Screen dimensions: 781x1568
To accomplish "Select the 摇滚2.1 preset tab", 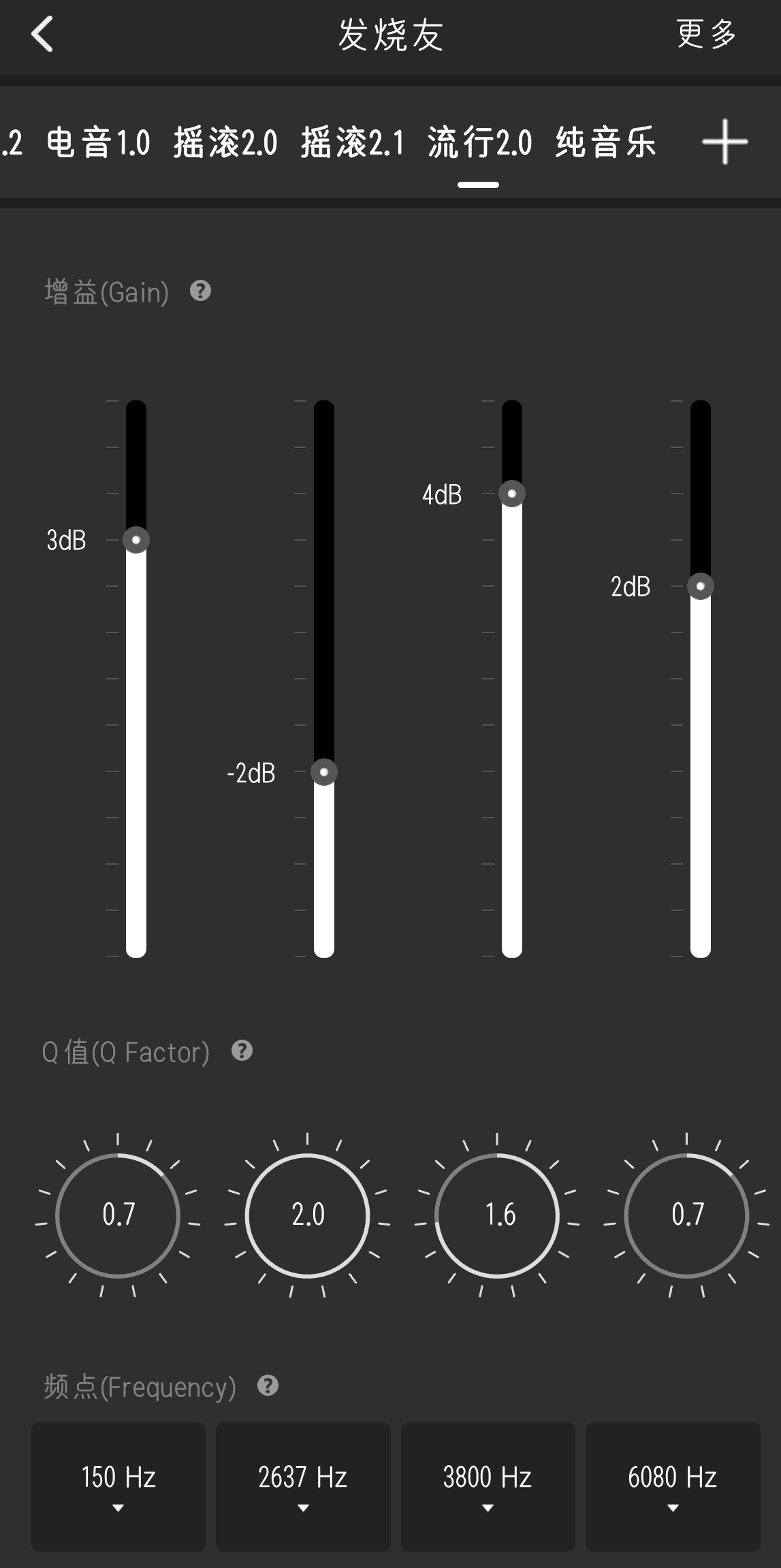I will (353, 143).
